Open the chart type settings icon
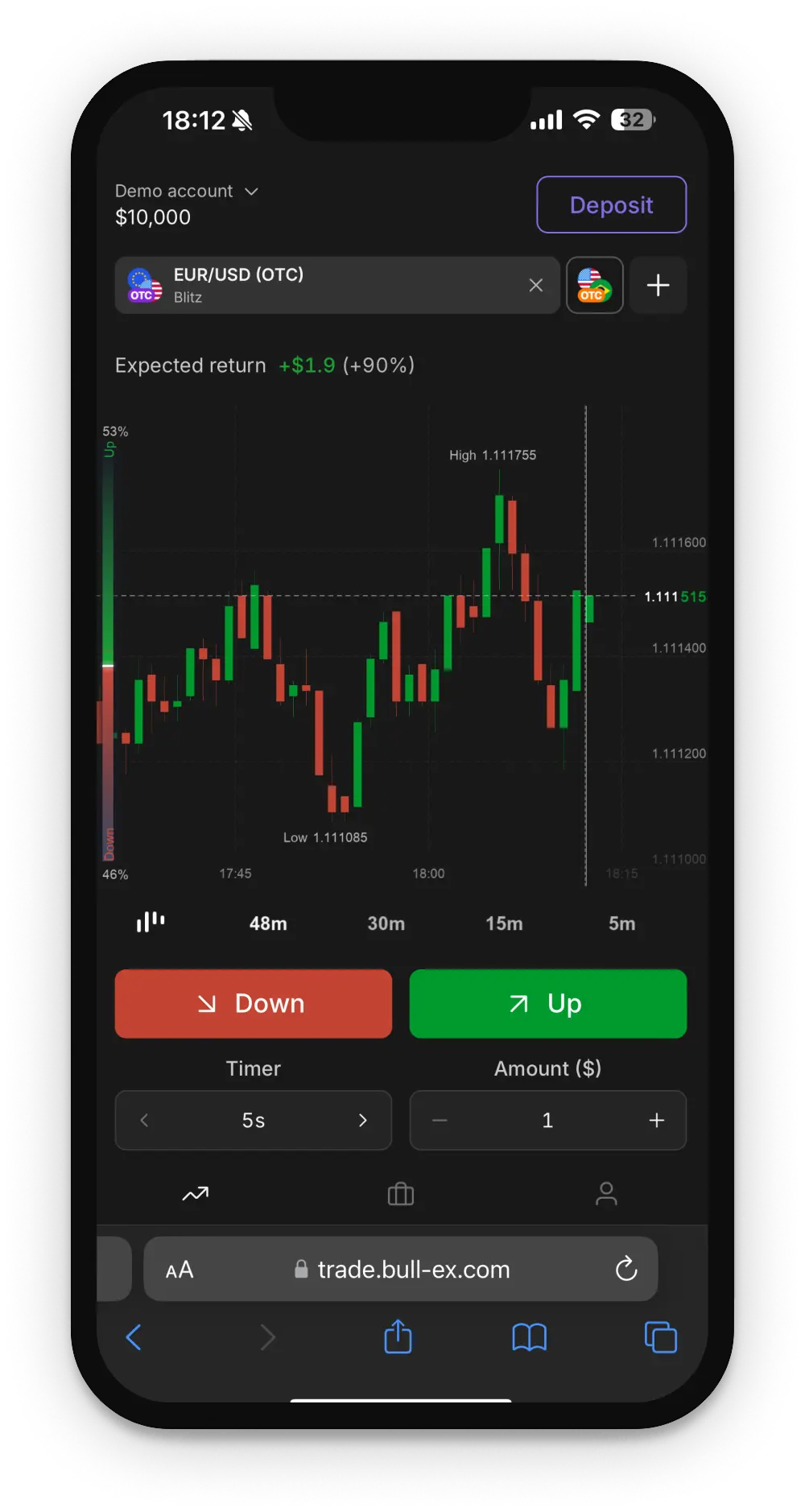This screenshot has width=805, height=1512. pos(151,922)
